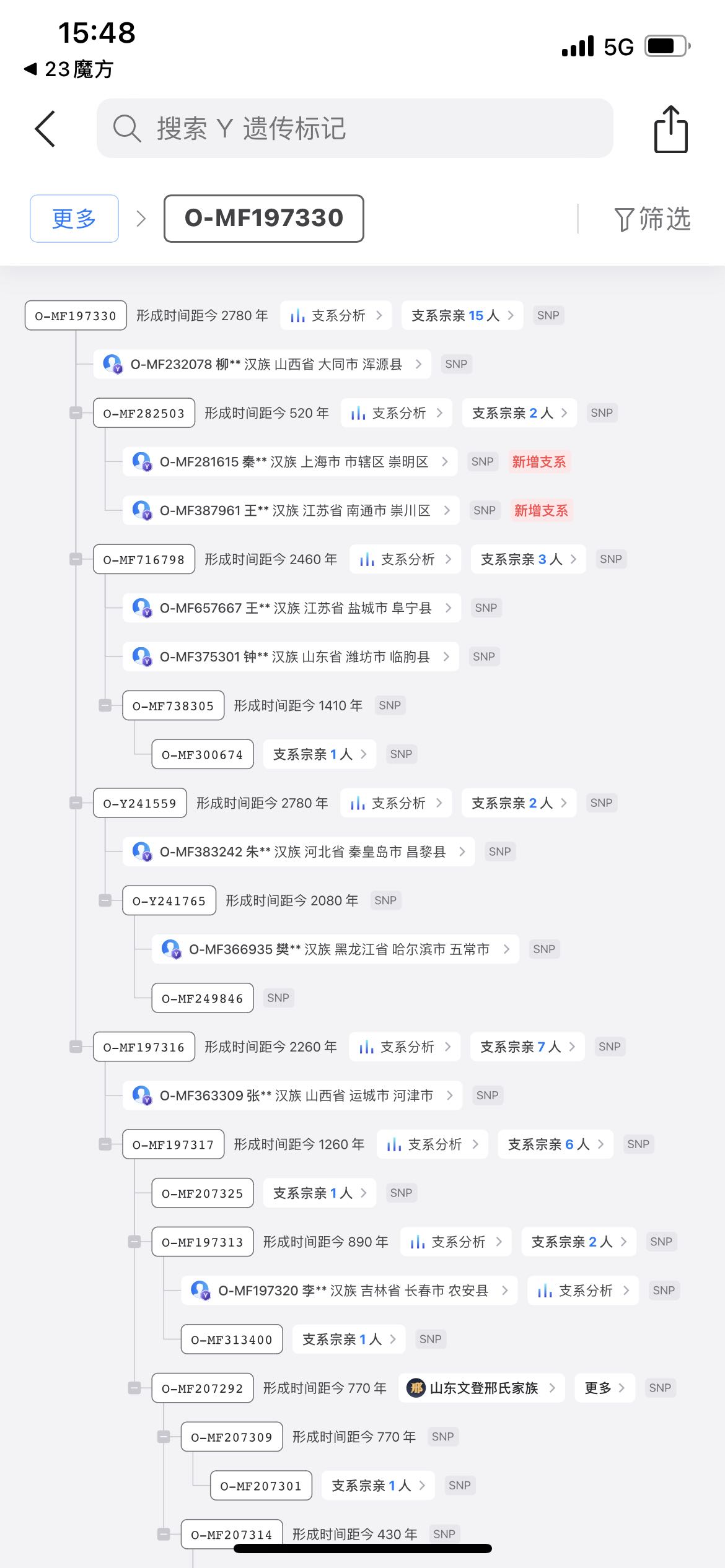Collapse the O-MF738305 branch

tap(105, 705)
